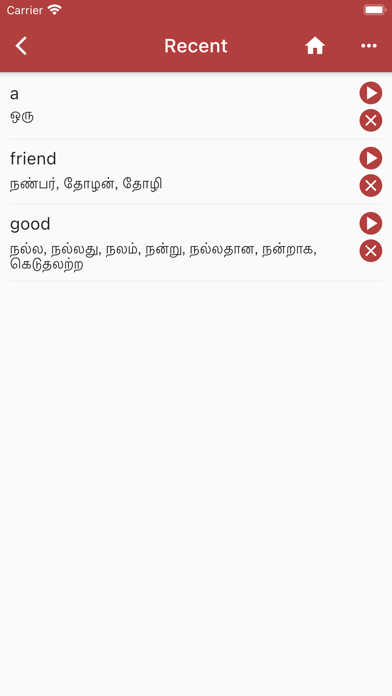Play pronunciation for "friend"
This screenshot has width=392, height=696.
[x=371, y=158]
